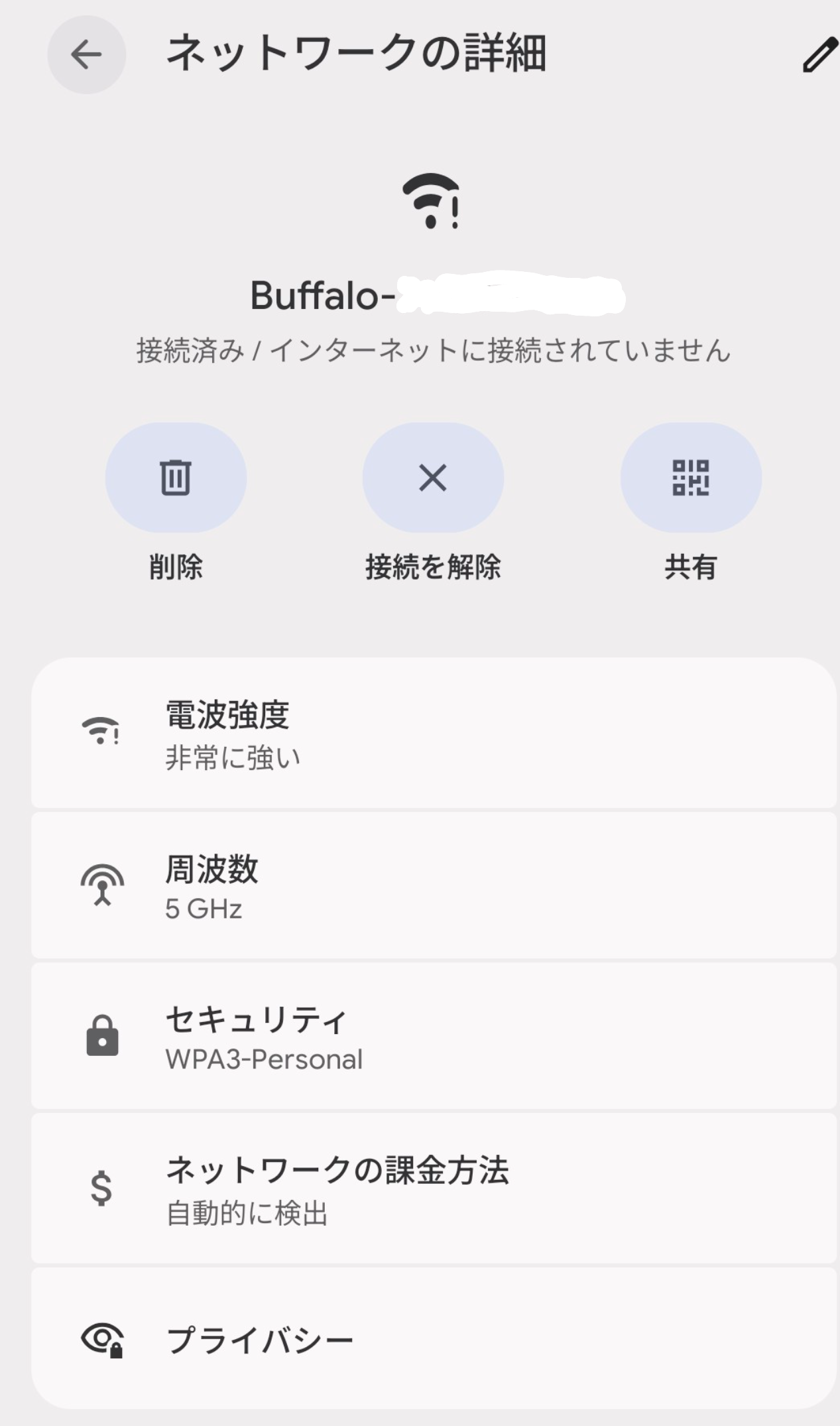Go back from network details
This screenshot has height=1426, width=840.
pyautogui.click(x=86, y=54)
